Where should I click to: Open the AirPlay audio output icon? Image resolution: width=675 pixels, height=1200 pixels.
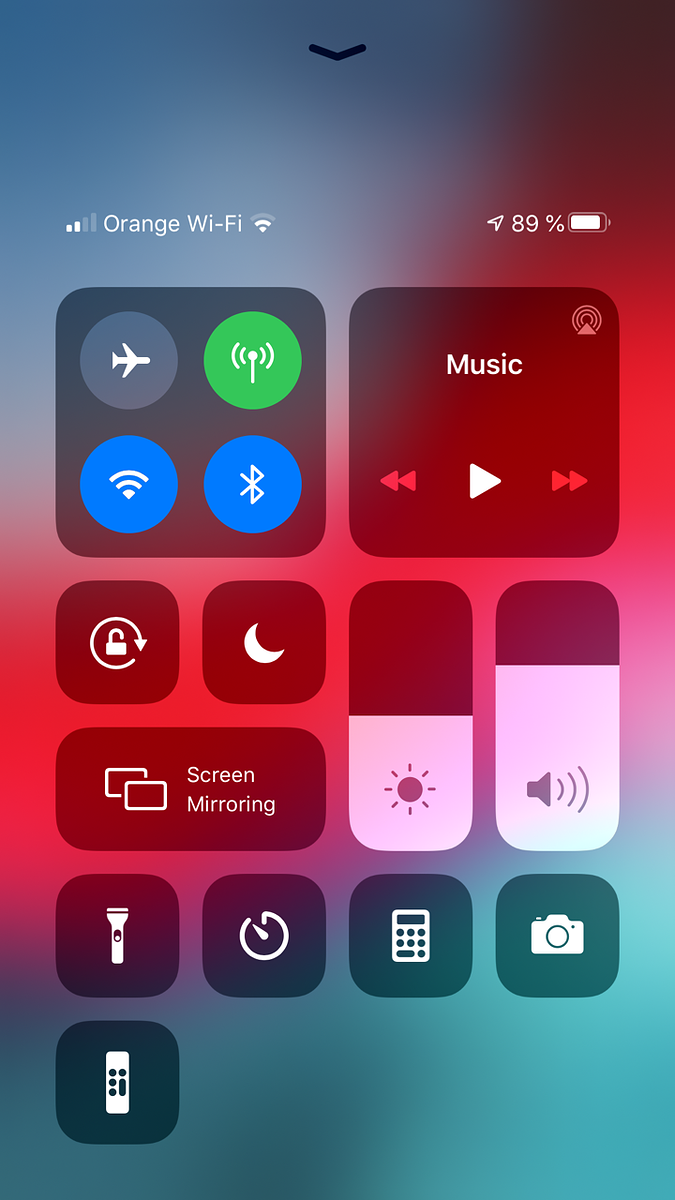coord(585,320)
